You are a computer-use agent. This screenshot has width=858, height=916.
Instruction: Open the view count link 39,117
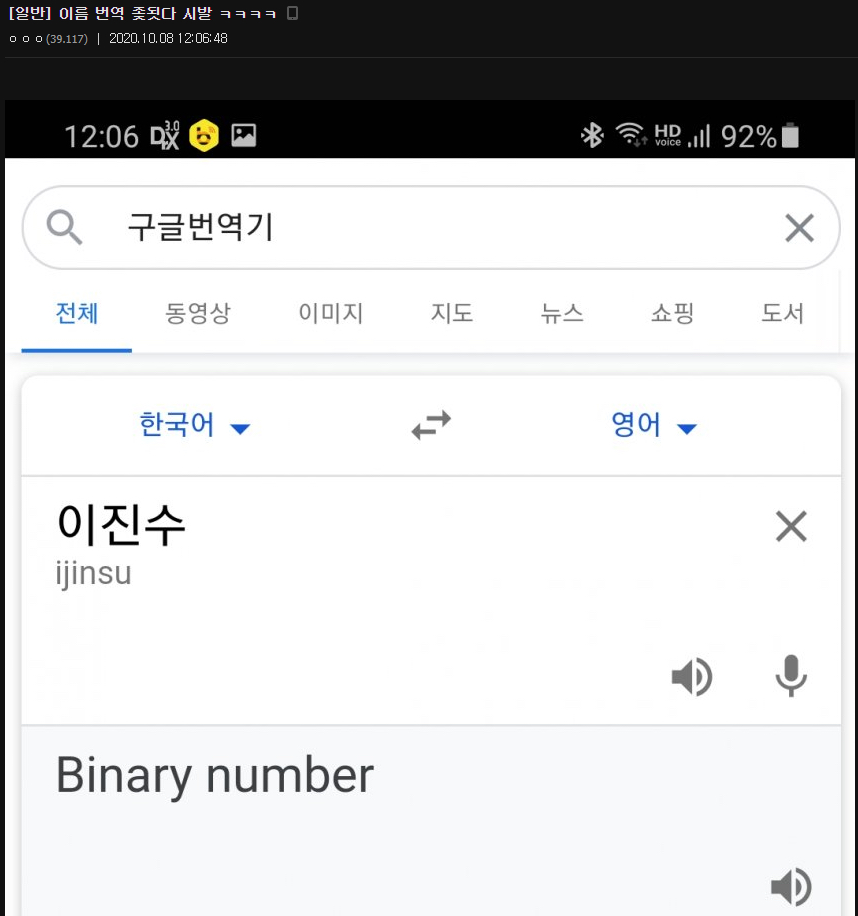click(x=66, y=39)
